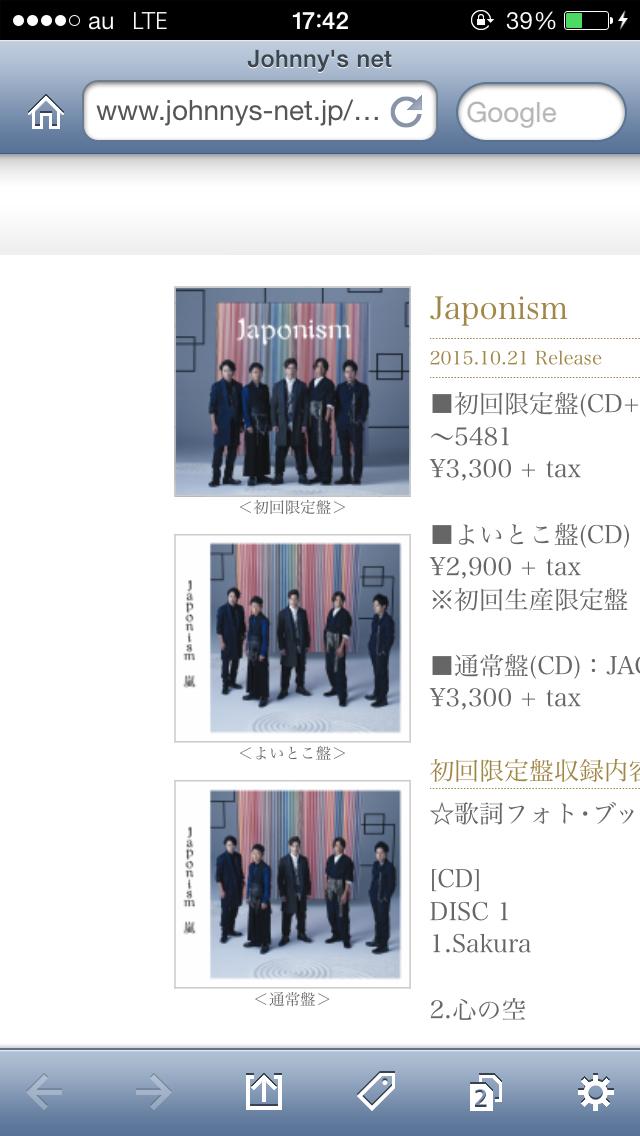Go forward with the right arrow
The width and height of the screenshot is (640, 1136).
154,1092
